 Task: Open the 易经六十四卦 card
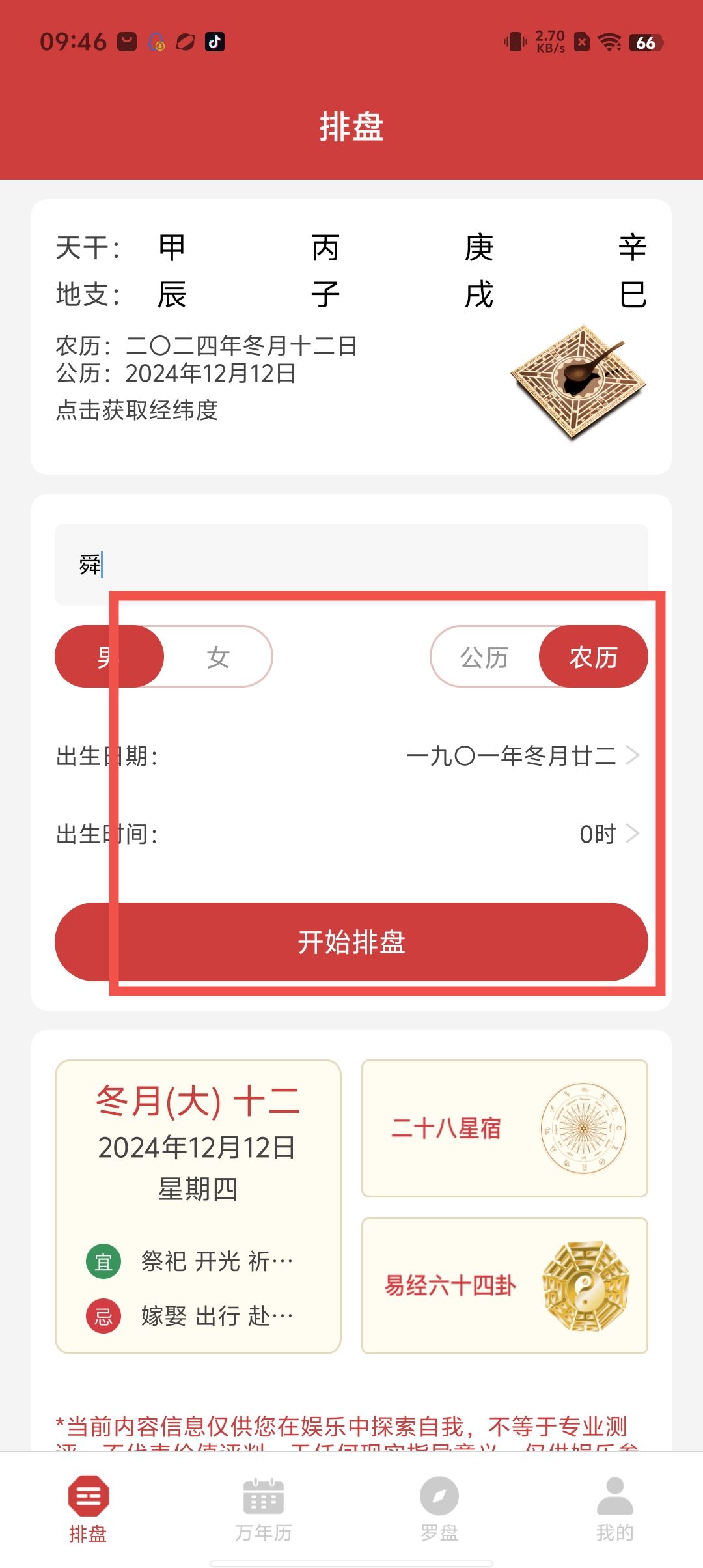click(504, 1285)
